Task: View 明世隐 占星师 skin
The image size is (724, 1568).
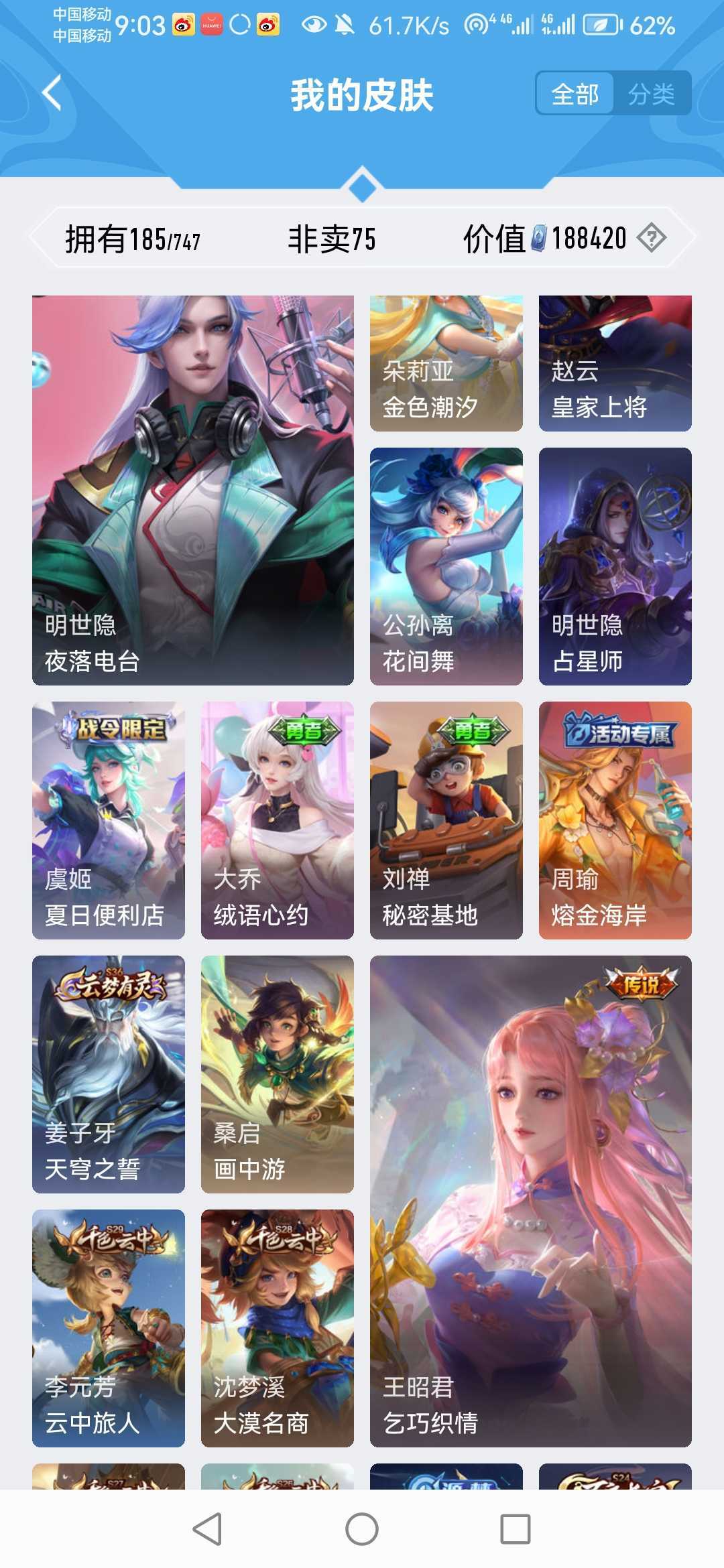Action: (615, 566)
